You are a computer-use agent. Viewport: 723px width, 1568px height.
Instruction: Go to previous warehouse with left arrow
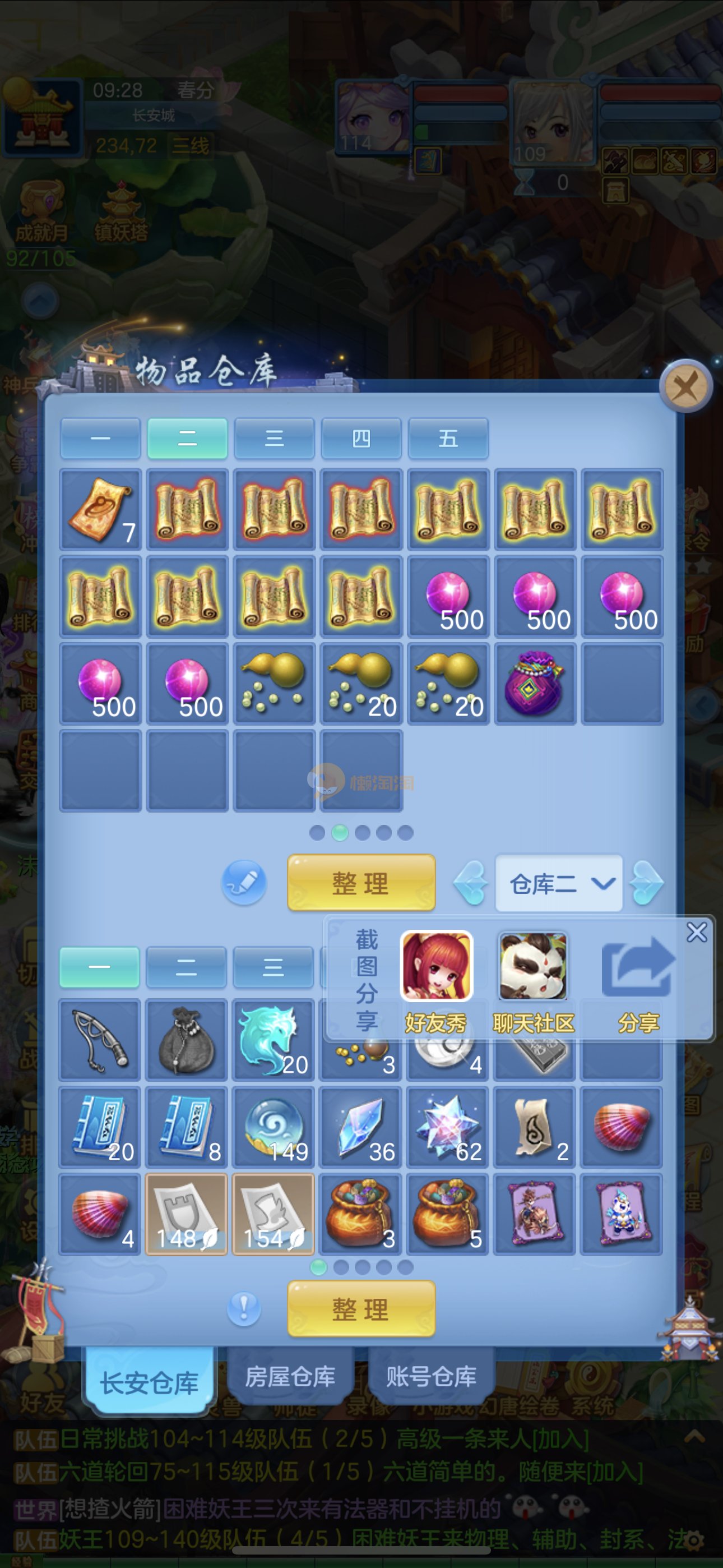471,883
